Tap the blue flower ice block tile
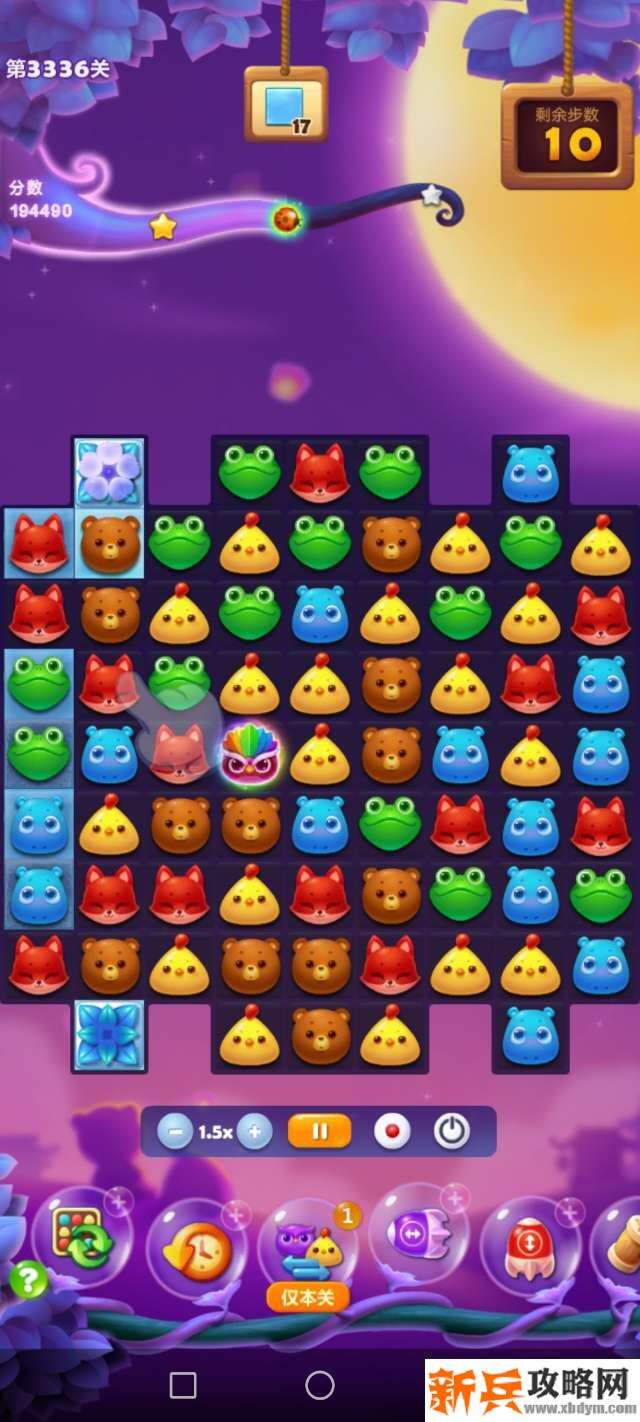Image resolution: width=640 pixels, height=1422 pixels. (109, 1036)
